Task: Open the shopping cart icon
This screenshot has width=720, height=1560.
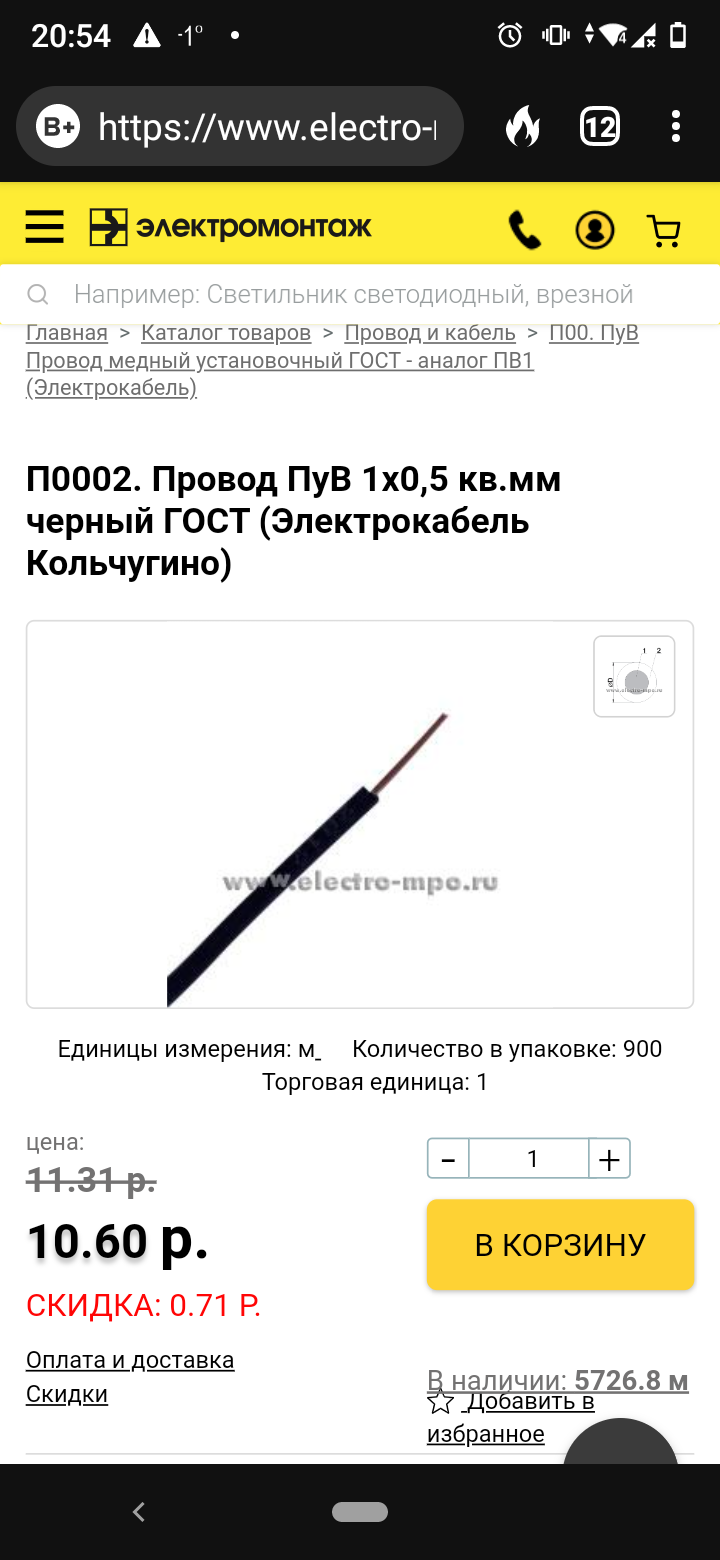Action: tap(664, 230)
